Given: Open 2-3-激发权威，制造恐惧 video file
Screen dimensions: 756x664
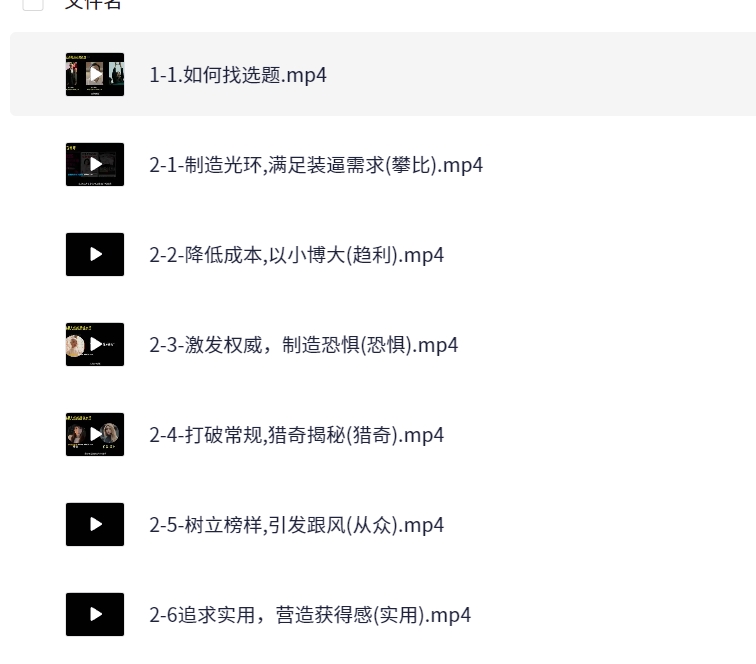Looking at the screenshot, I should tap(303, 345).
